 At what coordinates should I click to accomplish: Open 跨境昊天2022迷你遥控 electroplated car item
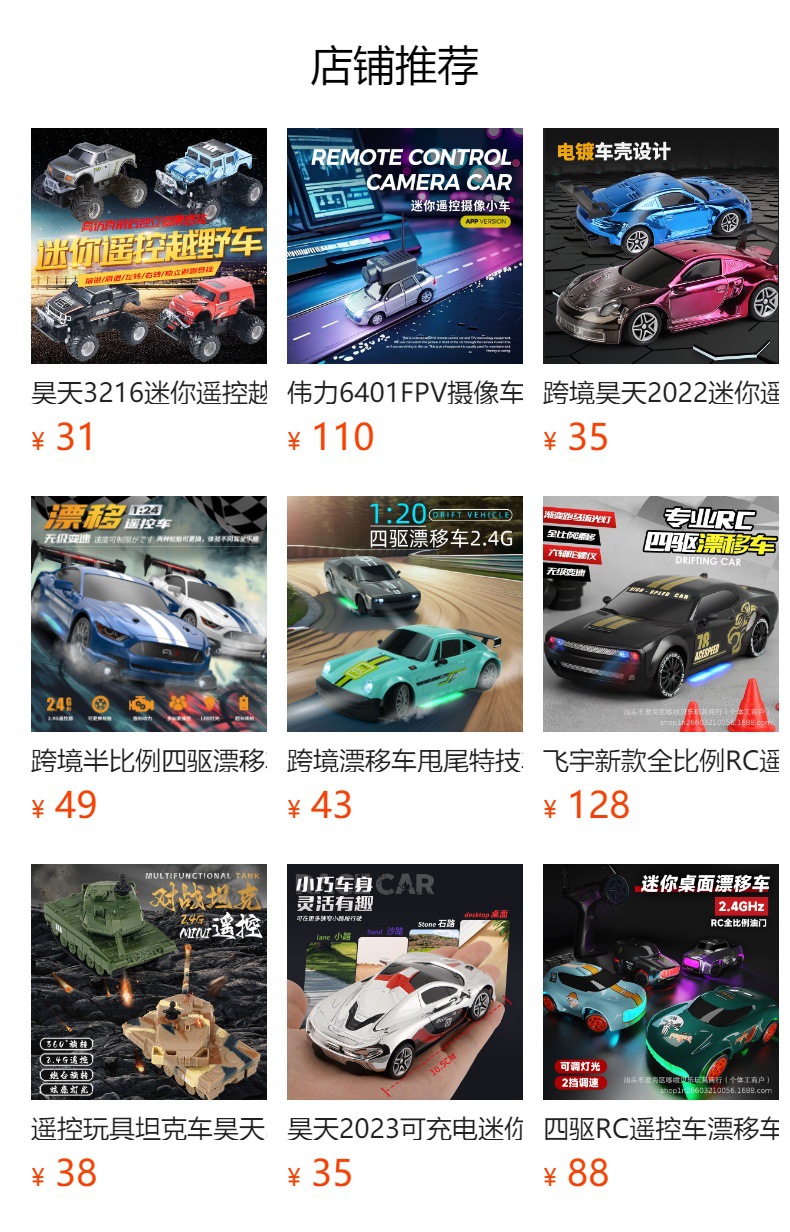point(661,292)
